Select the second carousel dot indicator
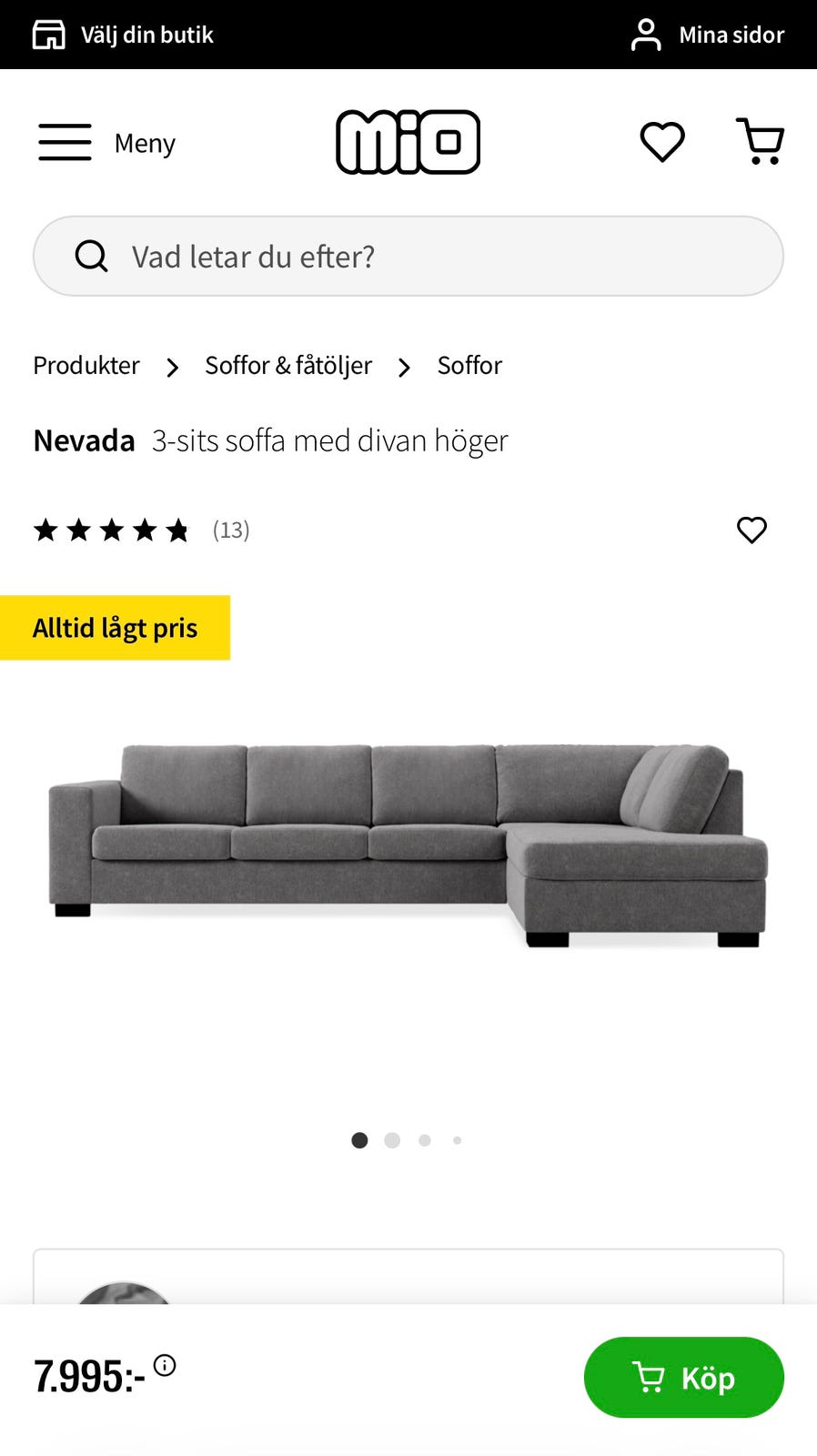The width and height of the screenshot is (817, 1456). (x=392, y=1139)
